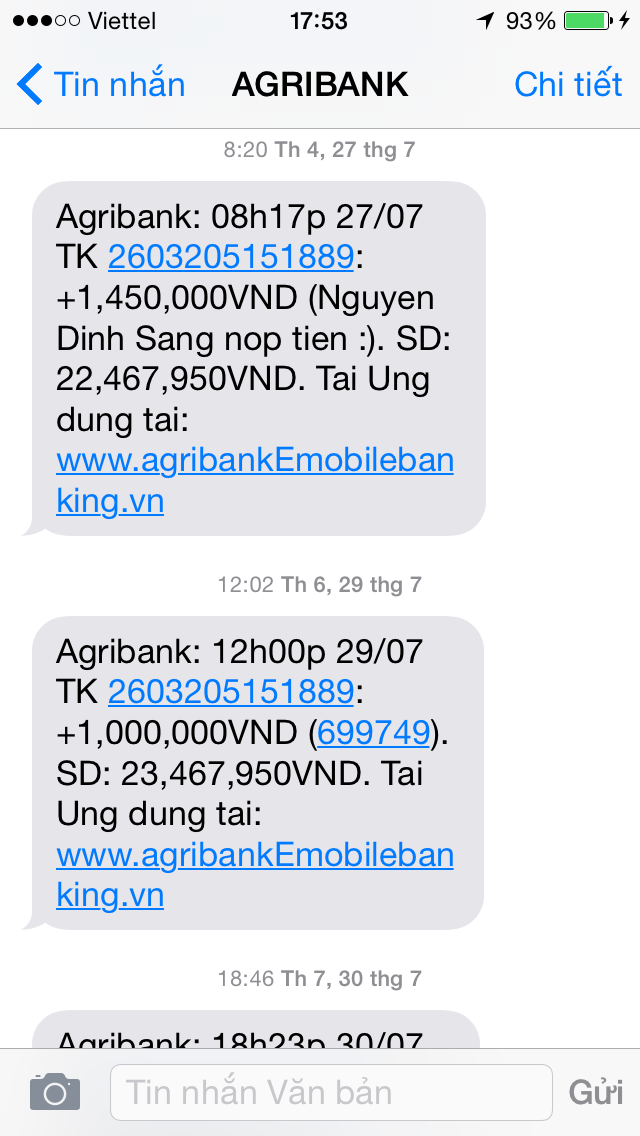Open the agribankEmobilebanking.vn link in the 29/07 message
Screen dimensions: 640x1136
(254, 875)
